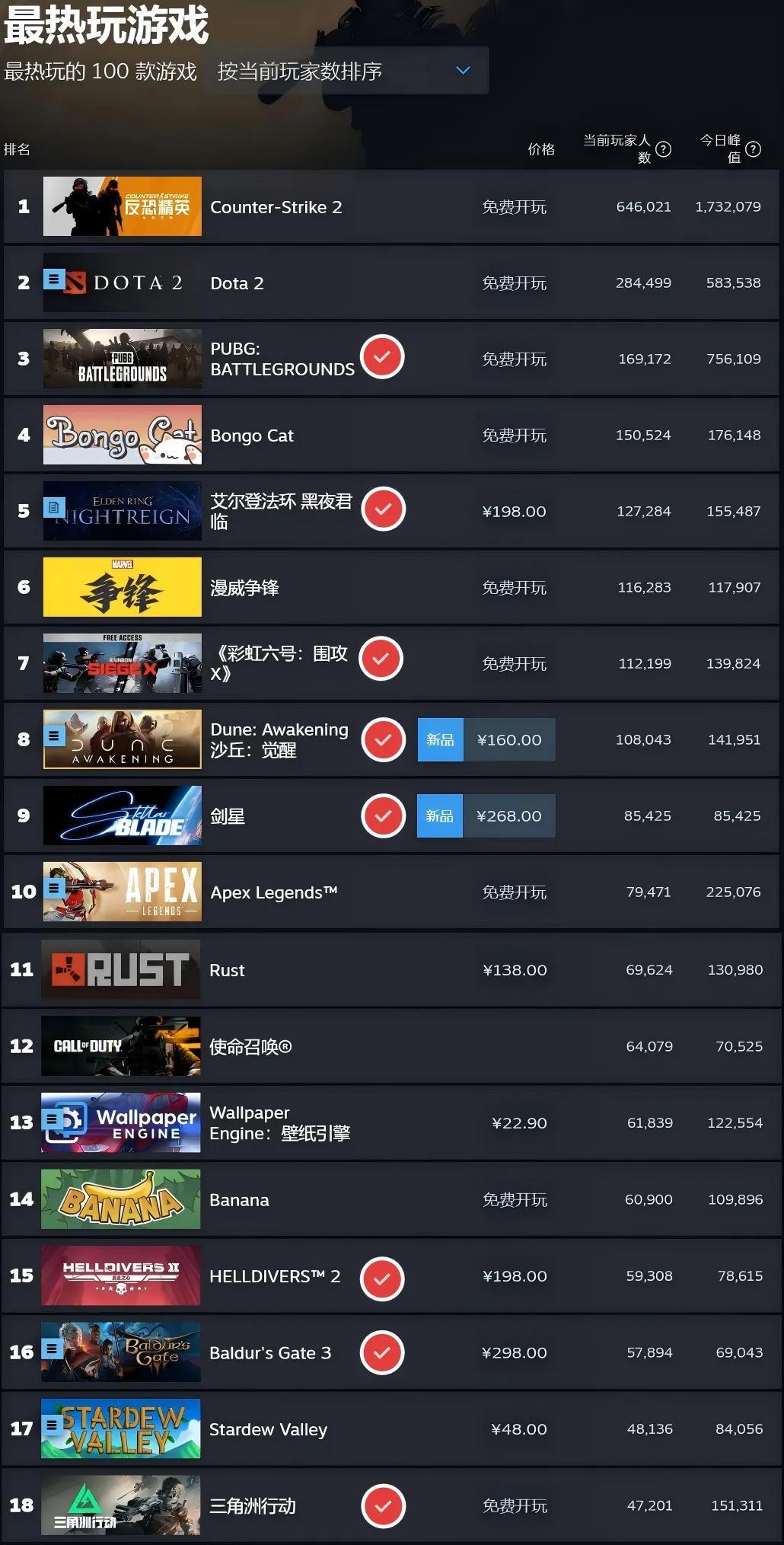Open the Dota 2 entry
The height and width of the screenshot is (1545, 784).
[237, 283]
